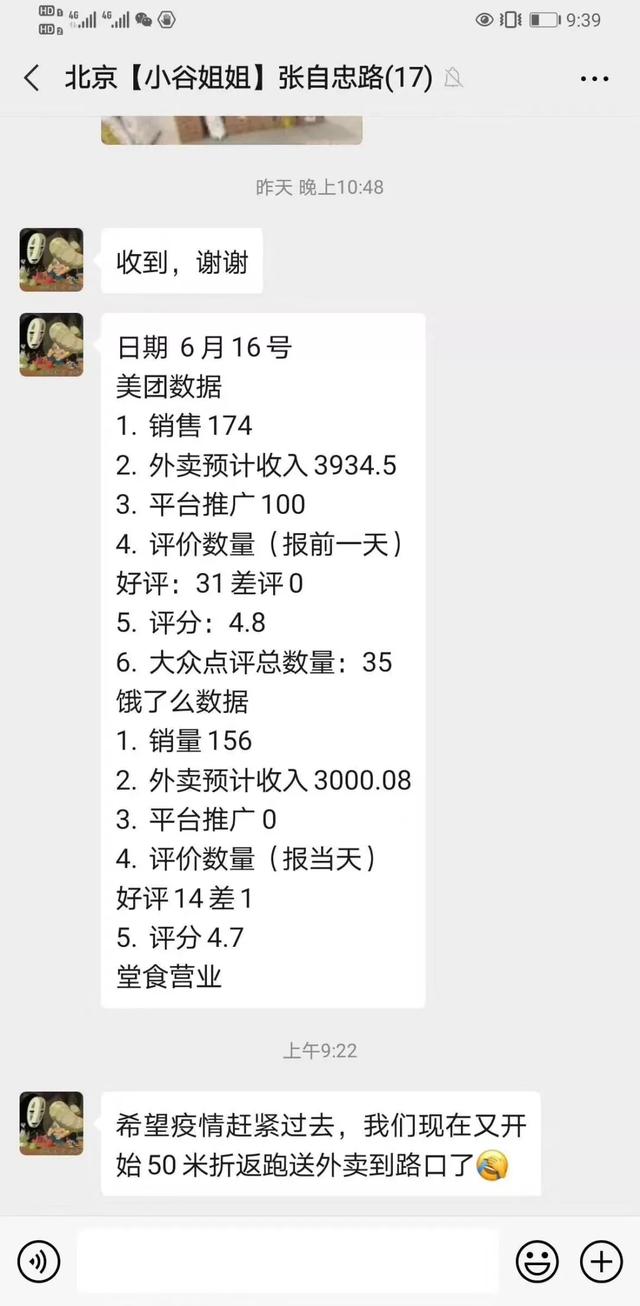Tap the message text field

pos(288,1261)
